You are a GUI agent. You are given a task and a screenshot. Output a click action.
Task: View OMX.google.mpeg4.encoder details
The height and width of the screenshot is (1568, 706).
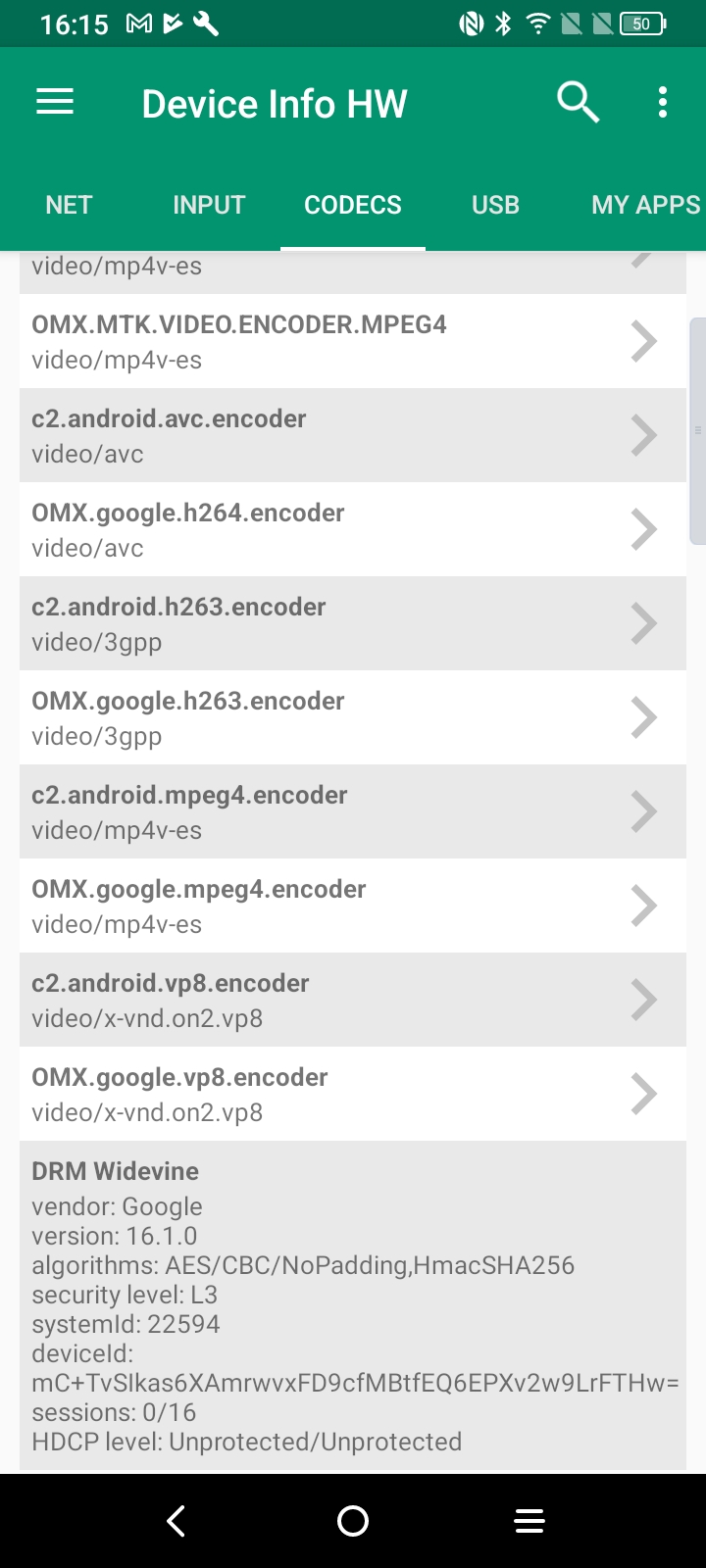(x=353, y=906)
